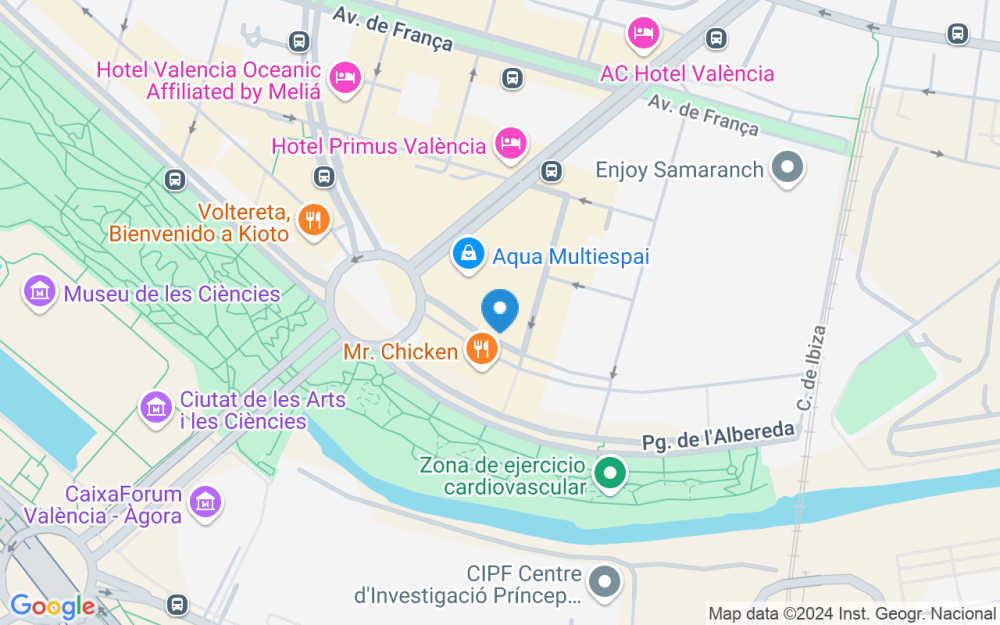Open Ciutat de les Arts i les Ciències
This screenshot has width=1000, height=625.
click(156, 409)
